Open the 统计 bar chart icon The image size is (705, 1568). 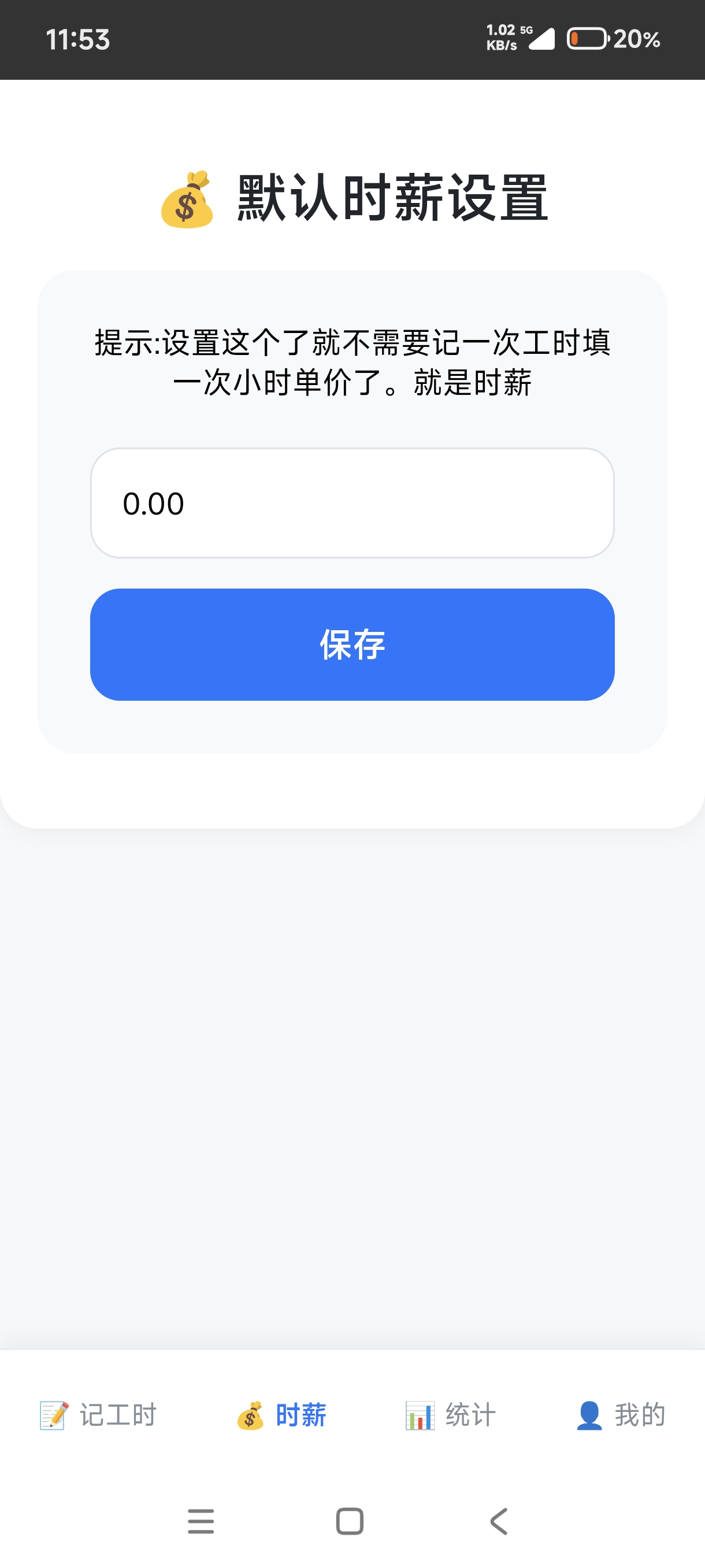point(420,1414)
